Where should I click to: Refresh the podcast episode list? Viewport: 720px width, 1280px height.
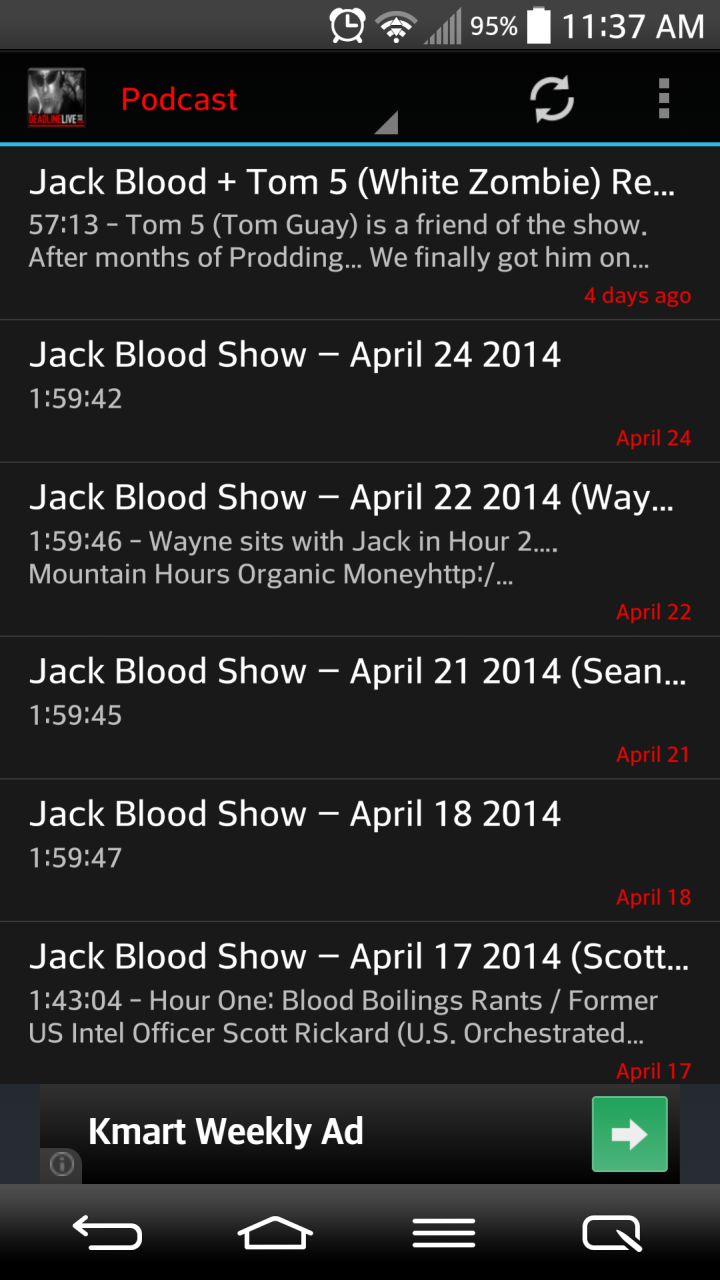point(551,99)
